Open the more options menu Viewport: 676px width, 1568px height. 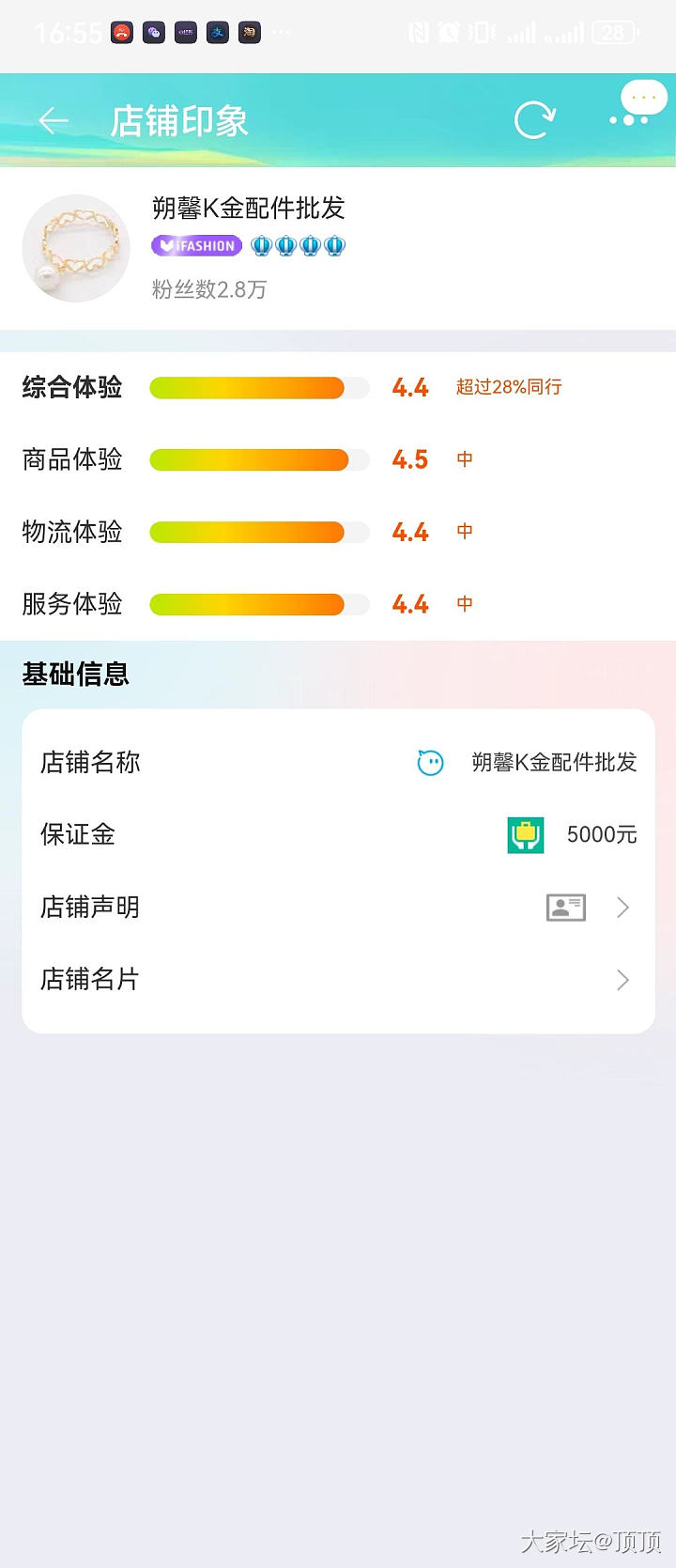[629, 120]
